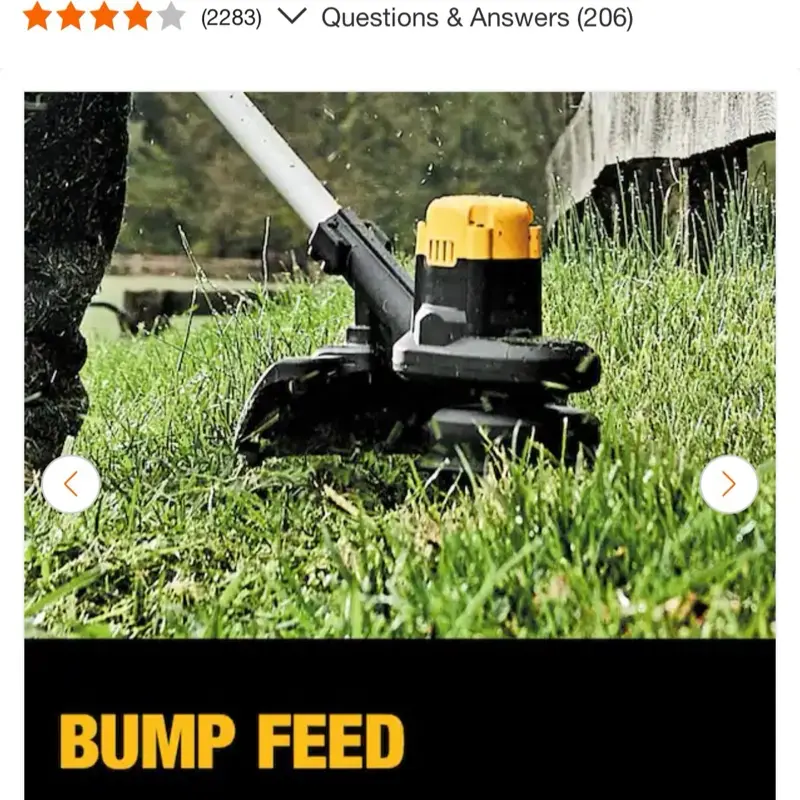800x800 pixels.
Task: Go to the next product image
Action: tap(728, 484)
